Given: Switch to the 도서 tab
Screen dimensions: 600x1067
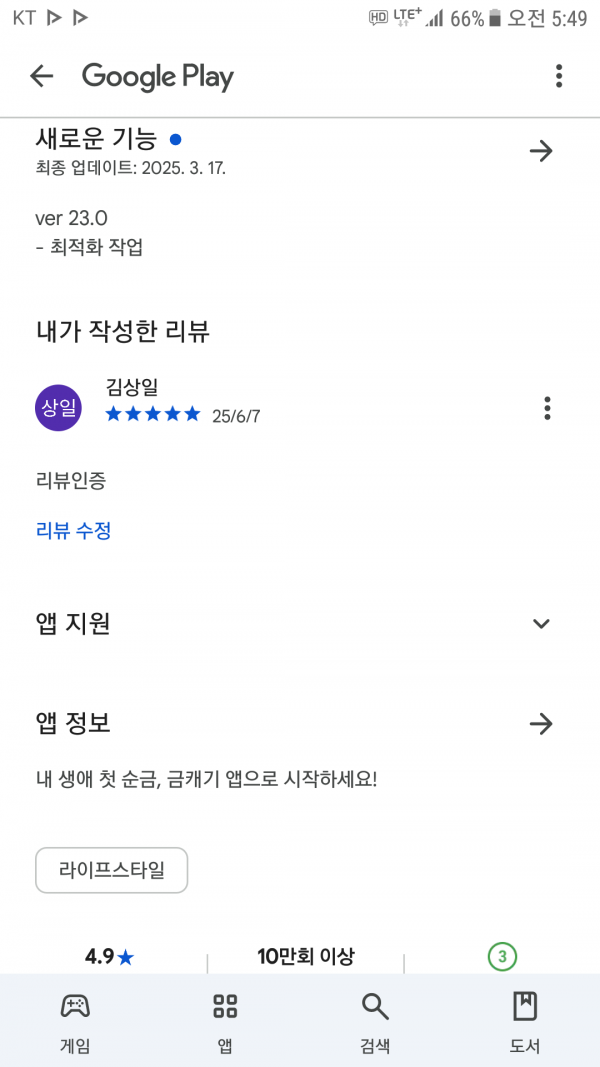Looking at the screenshot, I should [x=525, y=1022].
